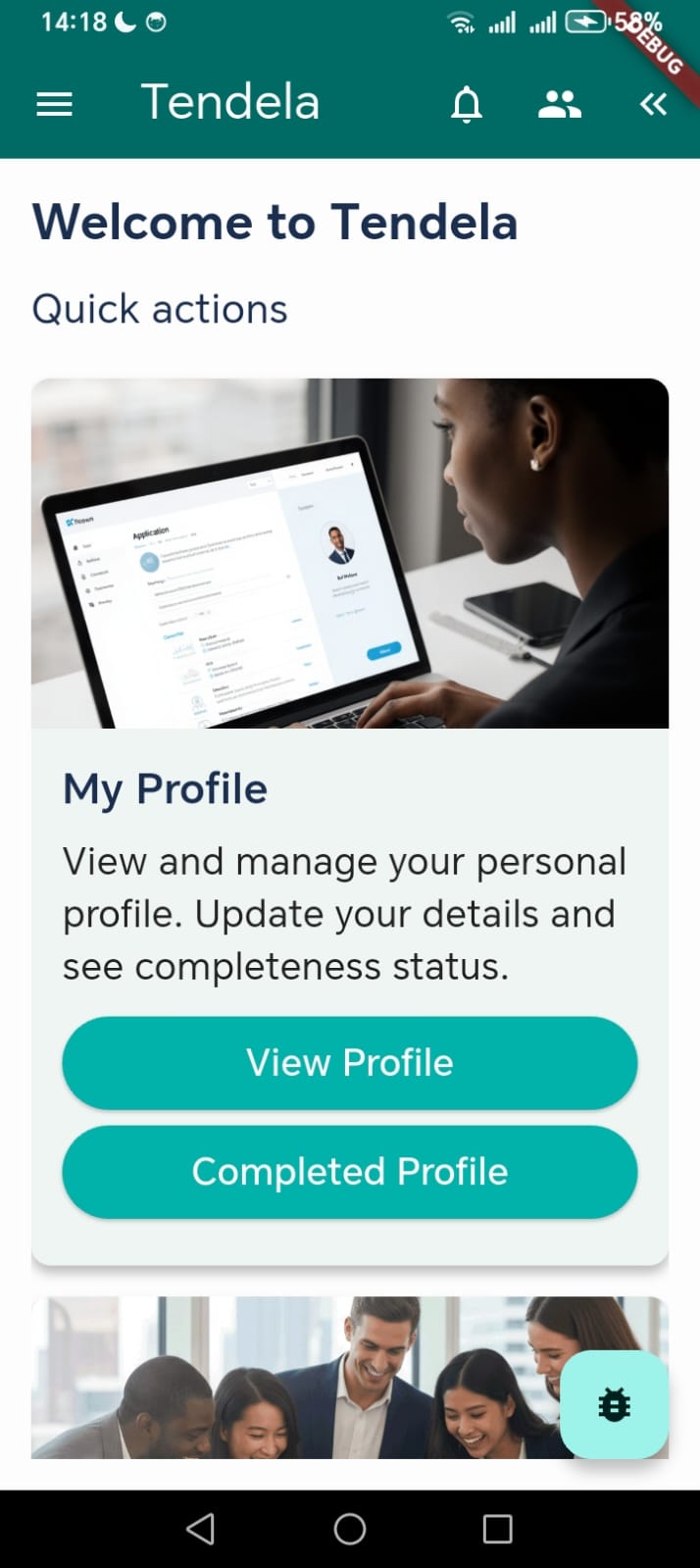Open the card with the smiling team photo

294,1378
